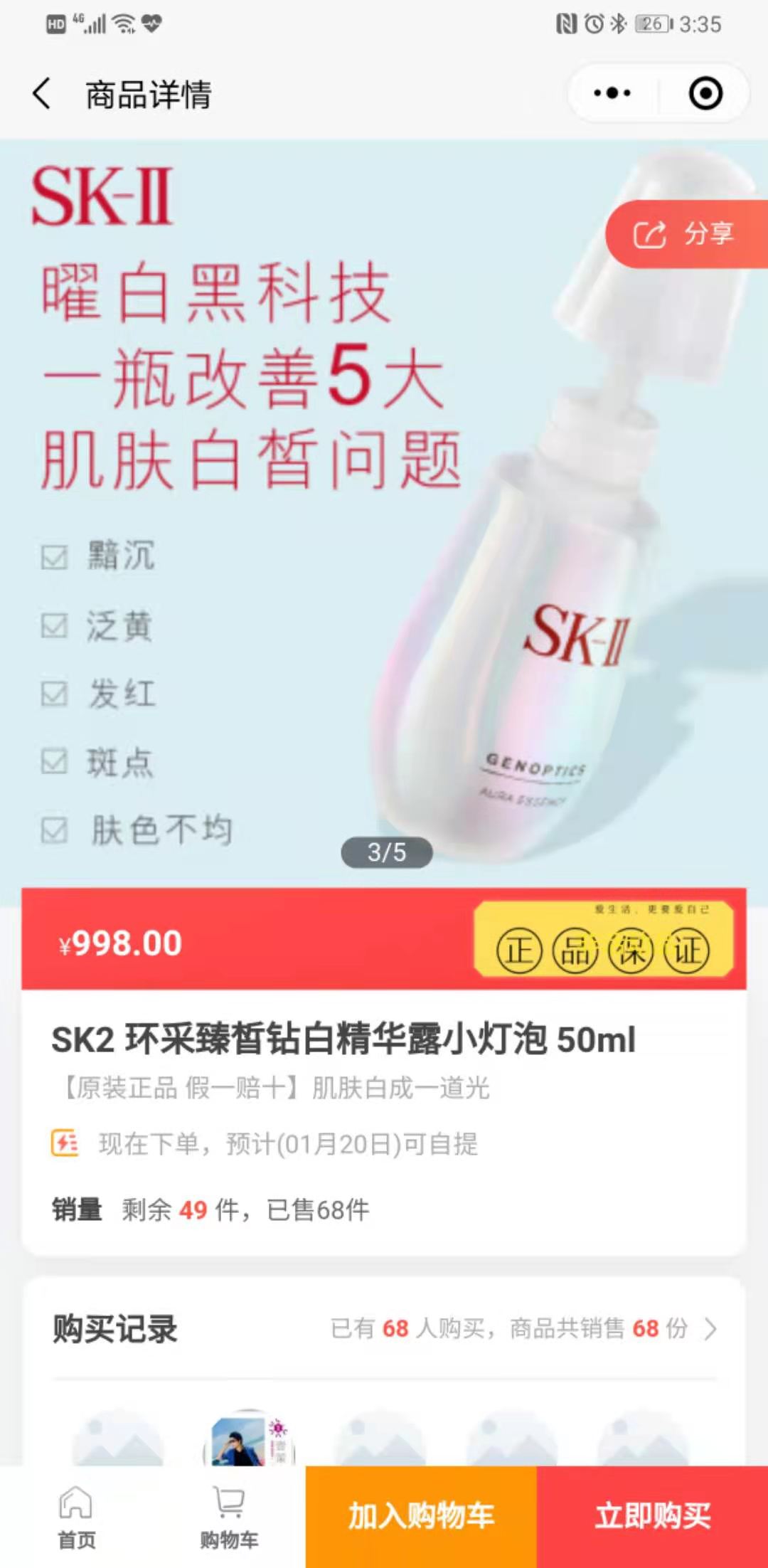Viewport: 768px width, 1568px height.
Task: Add product to cart with 加入购物车
Action: (x=421, y=1517)
